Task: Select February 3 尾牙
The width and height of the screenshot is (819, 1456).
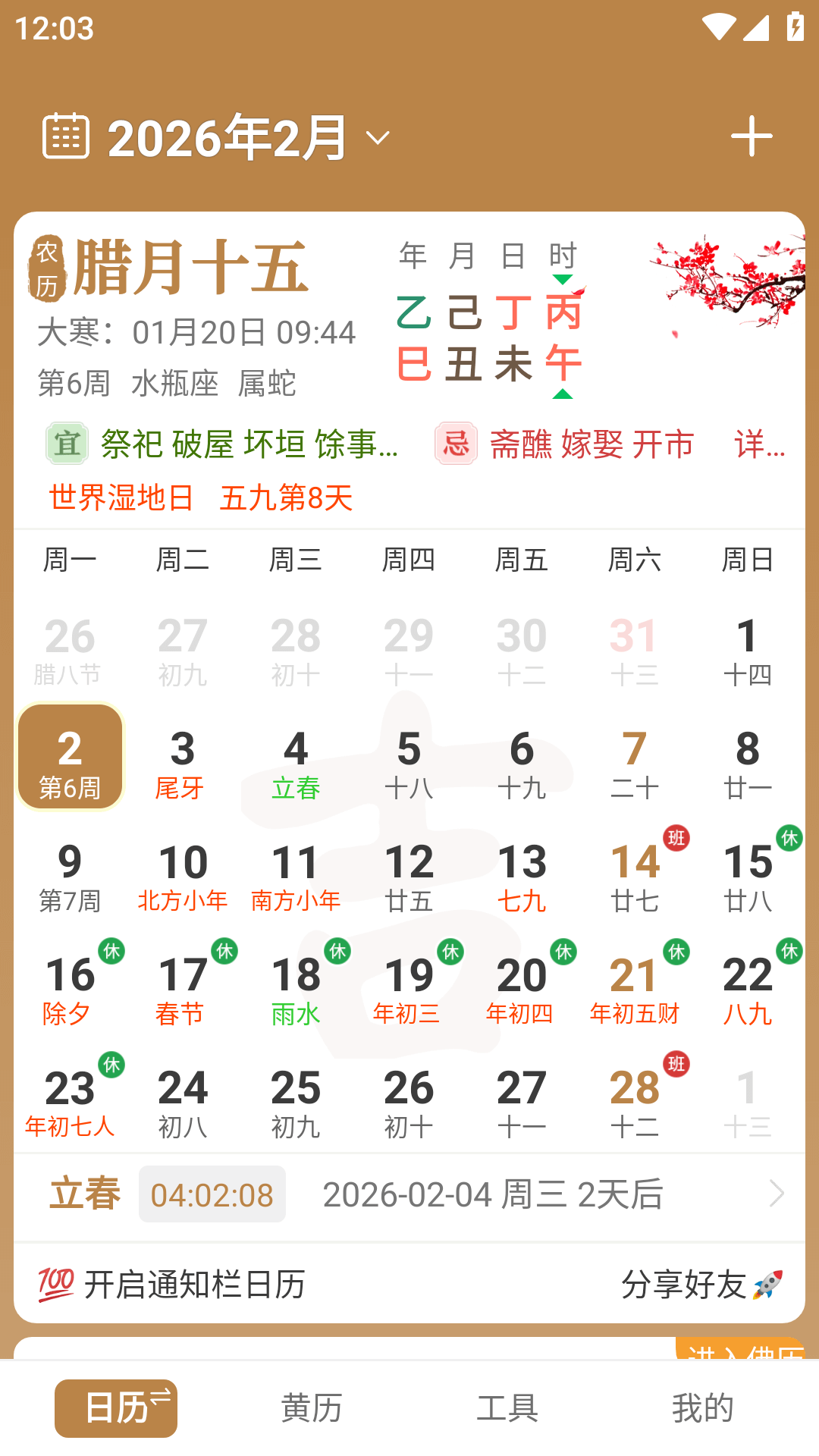Action: 182,761
